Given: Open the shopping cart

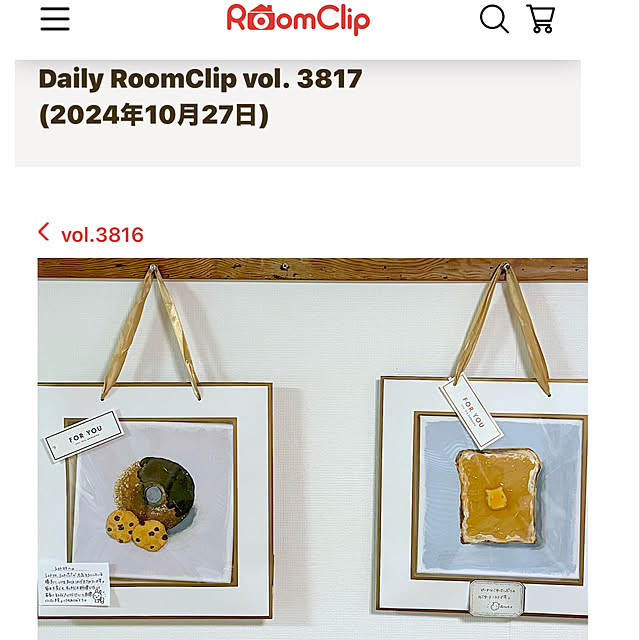Looking at the screenshot, I should [541, 19].
